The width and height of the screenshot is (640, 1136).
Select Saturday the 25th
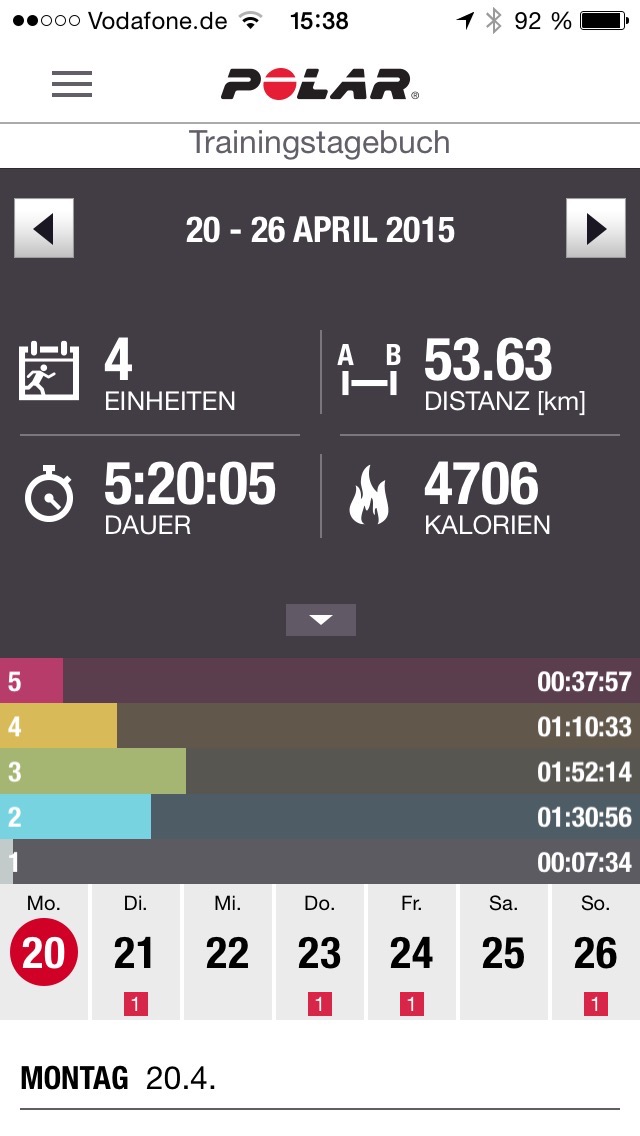point(503,952)
